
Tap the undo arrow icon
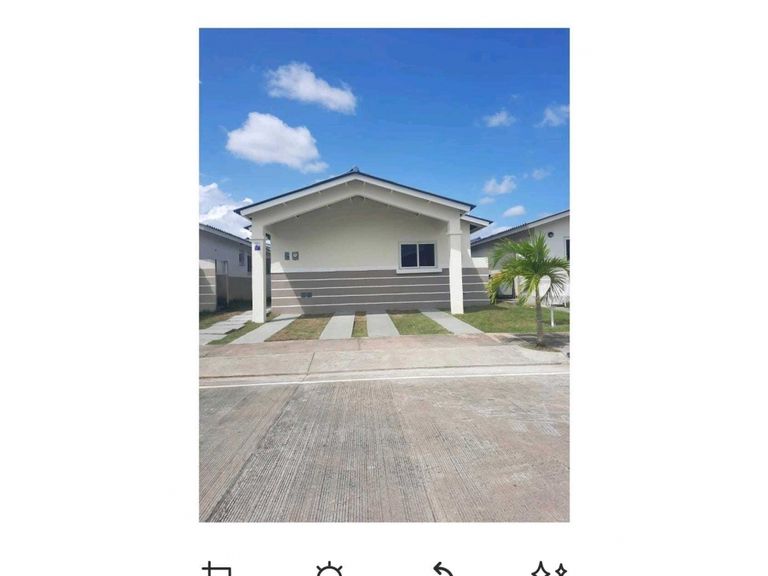pyautogui.click(x=443, y=569)
